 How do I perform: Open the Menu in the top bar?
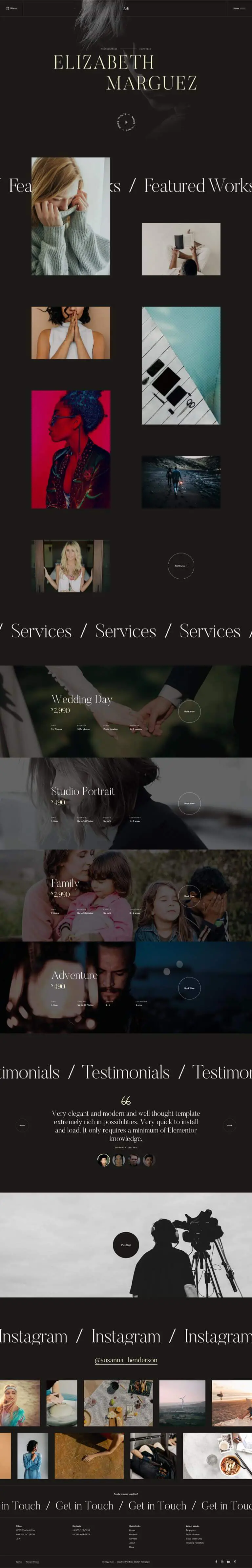point(239,9)
